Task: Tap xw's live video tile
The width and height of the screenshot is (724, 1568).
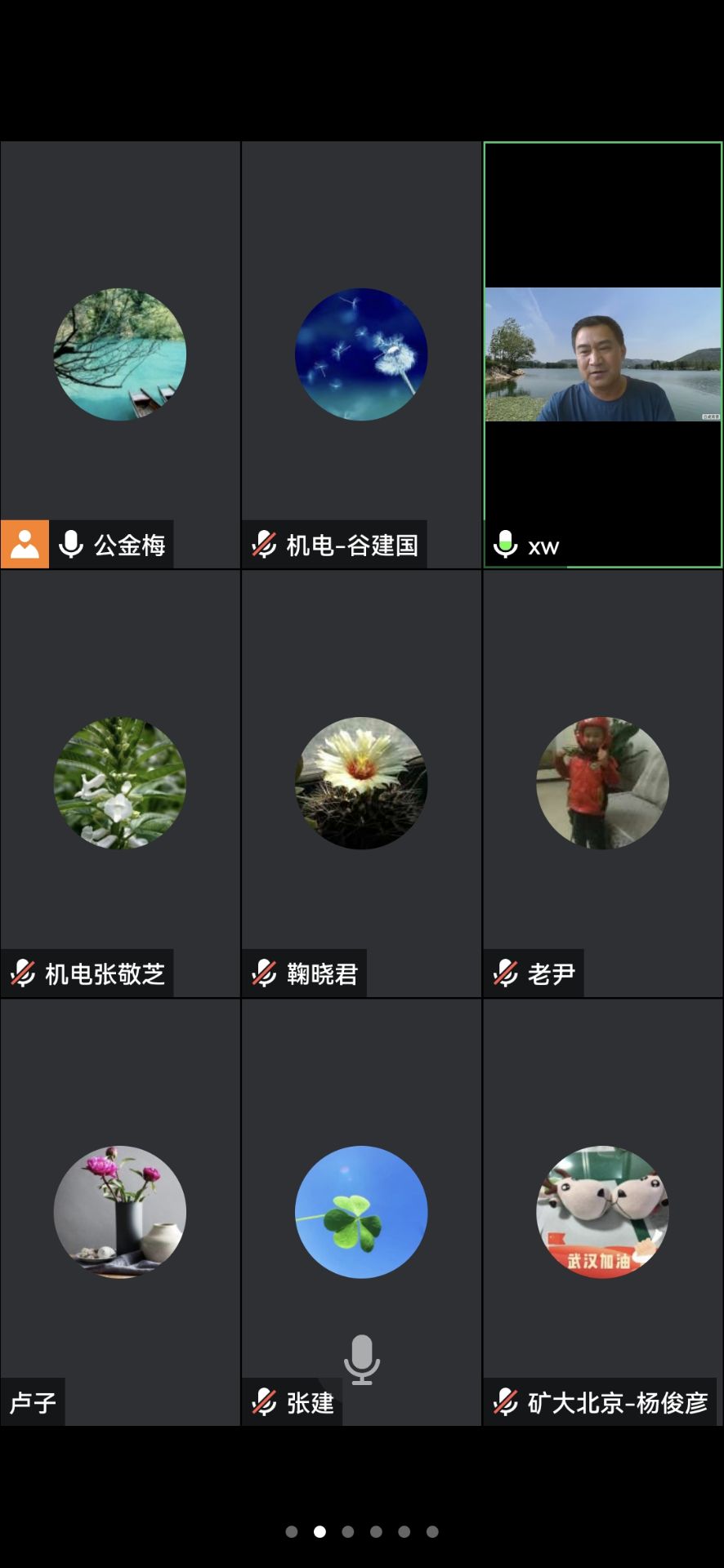Action: tap(603, 354)
